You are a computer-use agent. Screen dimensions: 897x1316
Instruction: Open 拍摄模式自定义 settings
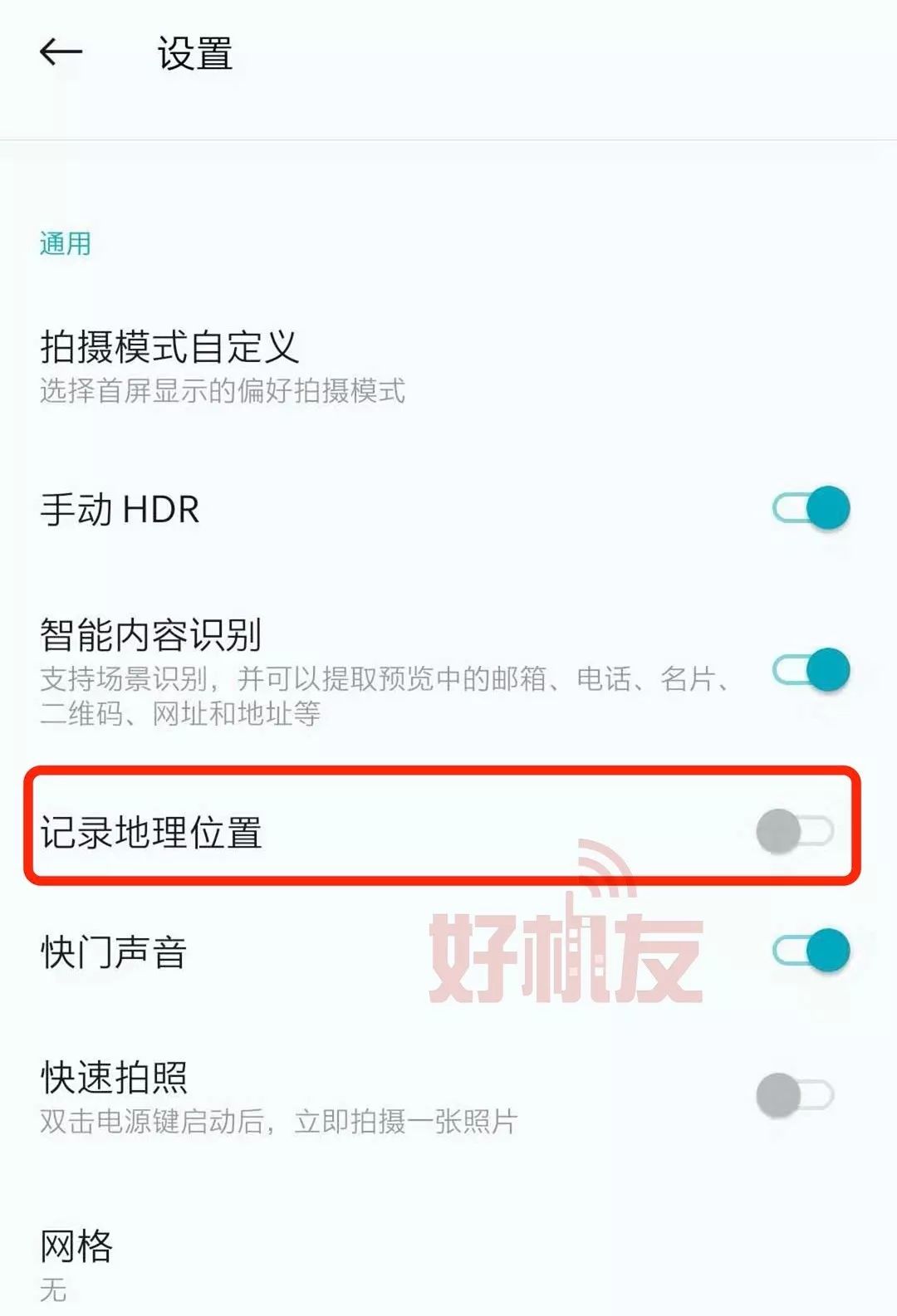pos(223,365)
